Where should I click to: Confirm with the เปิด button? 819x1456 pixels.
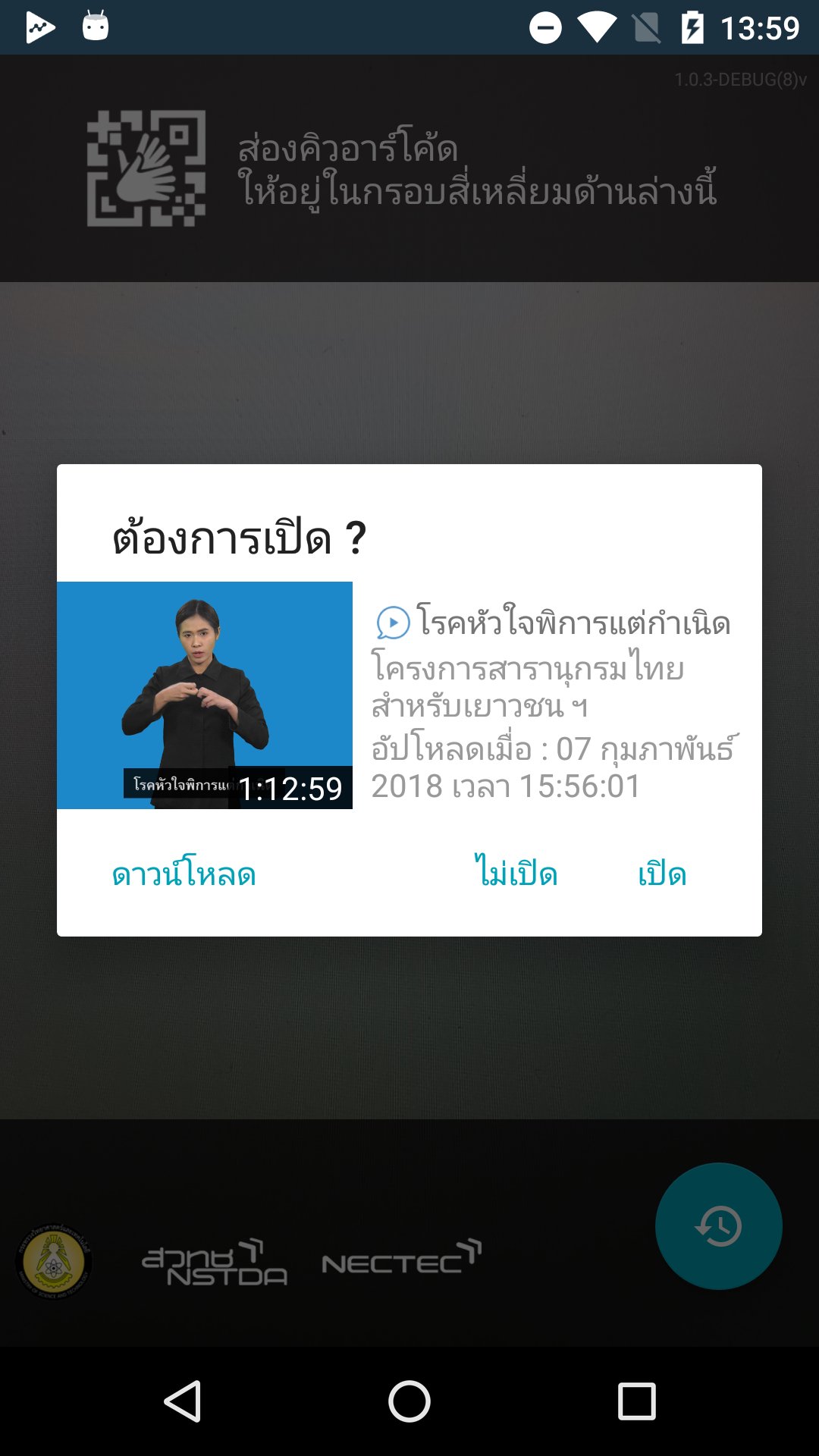click(662, 874)
